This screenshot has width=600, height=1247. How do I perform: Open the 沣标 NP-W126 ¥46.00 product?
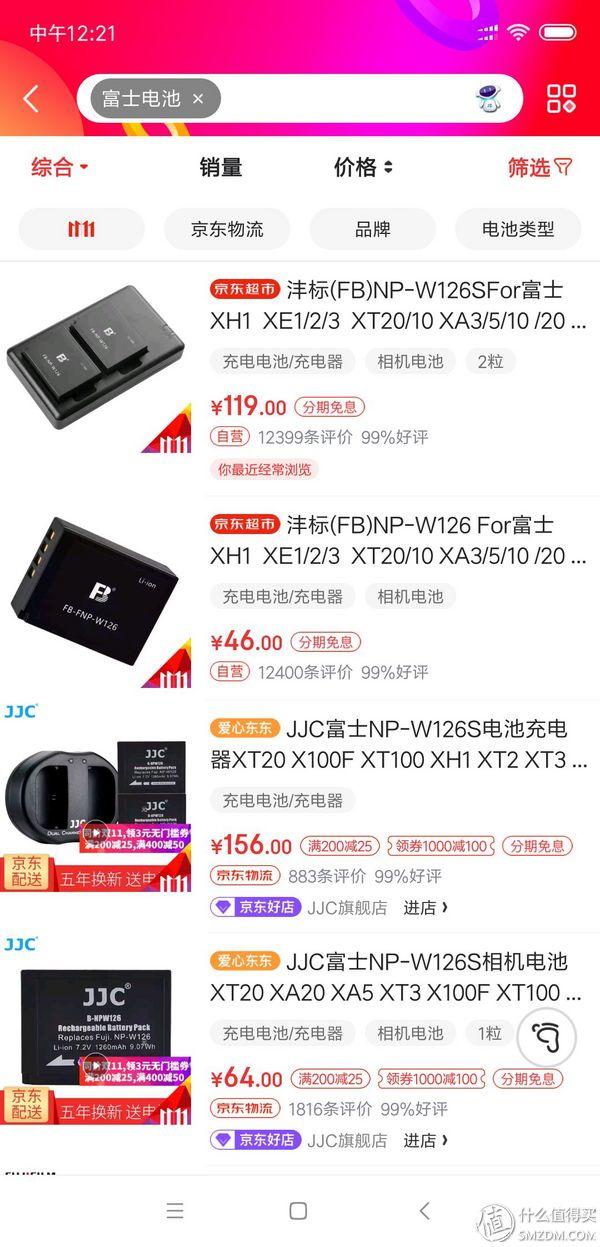pos(300,596)
